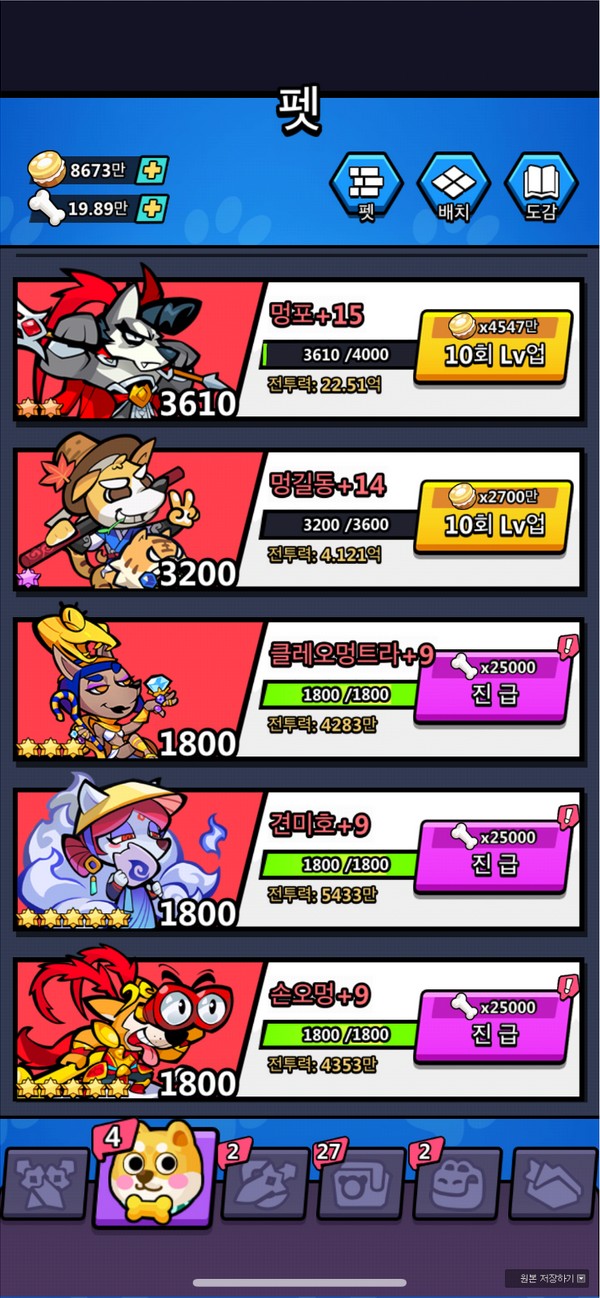Screen dimensions: 600x1298
Task: Open the 펫 hexagon button
Action: (x=365, y=188)
